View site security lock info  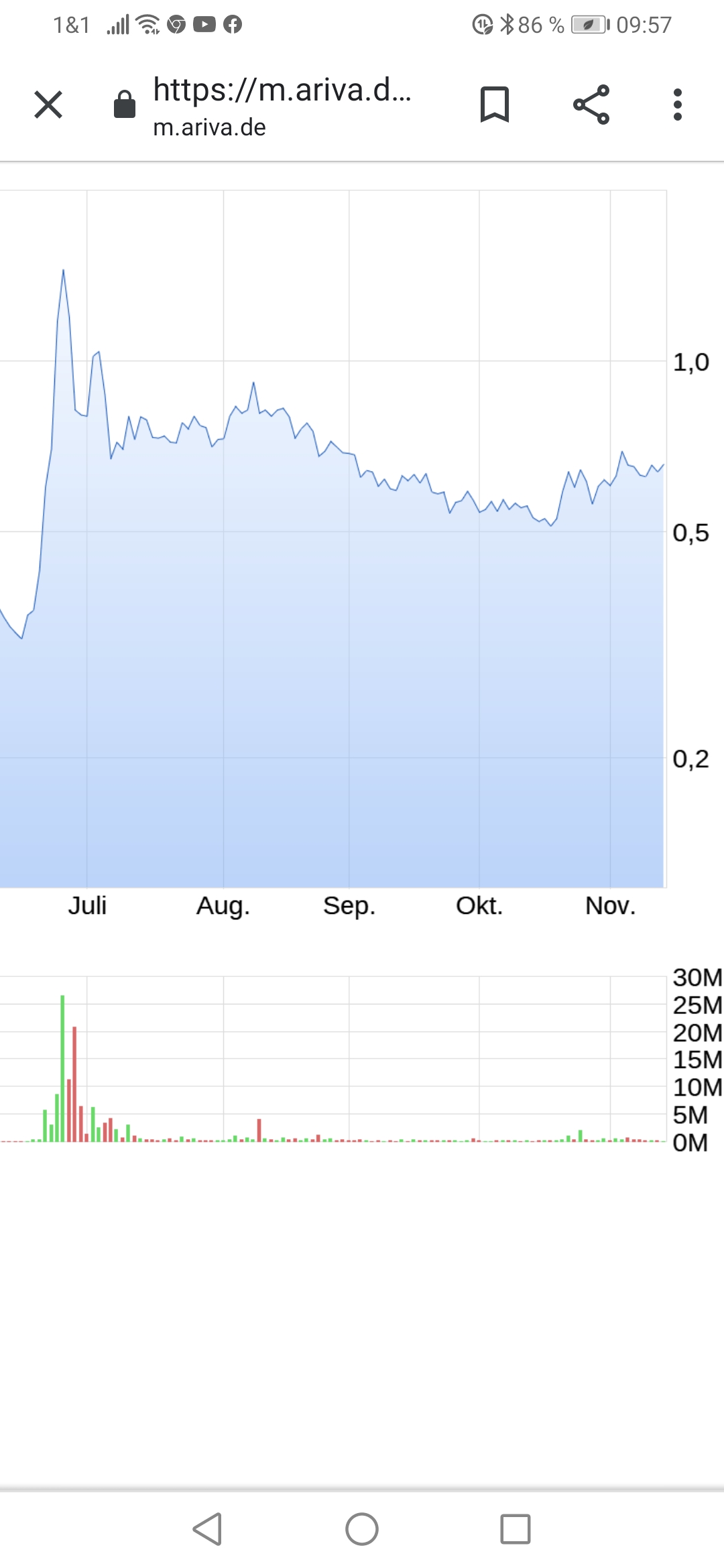(125, 105)
